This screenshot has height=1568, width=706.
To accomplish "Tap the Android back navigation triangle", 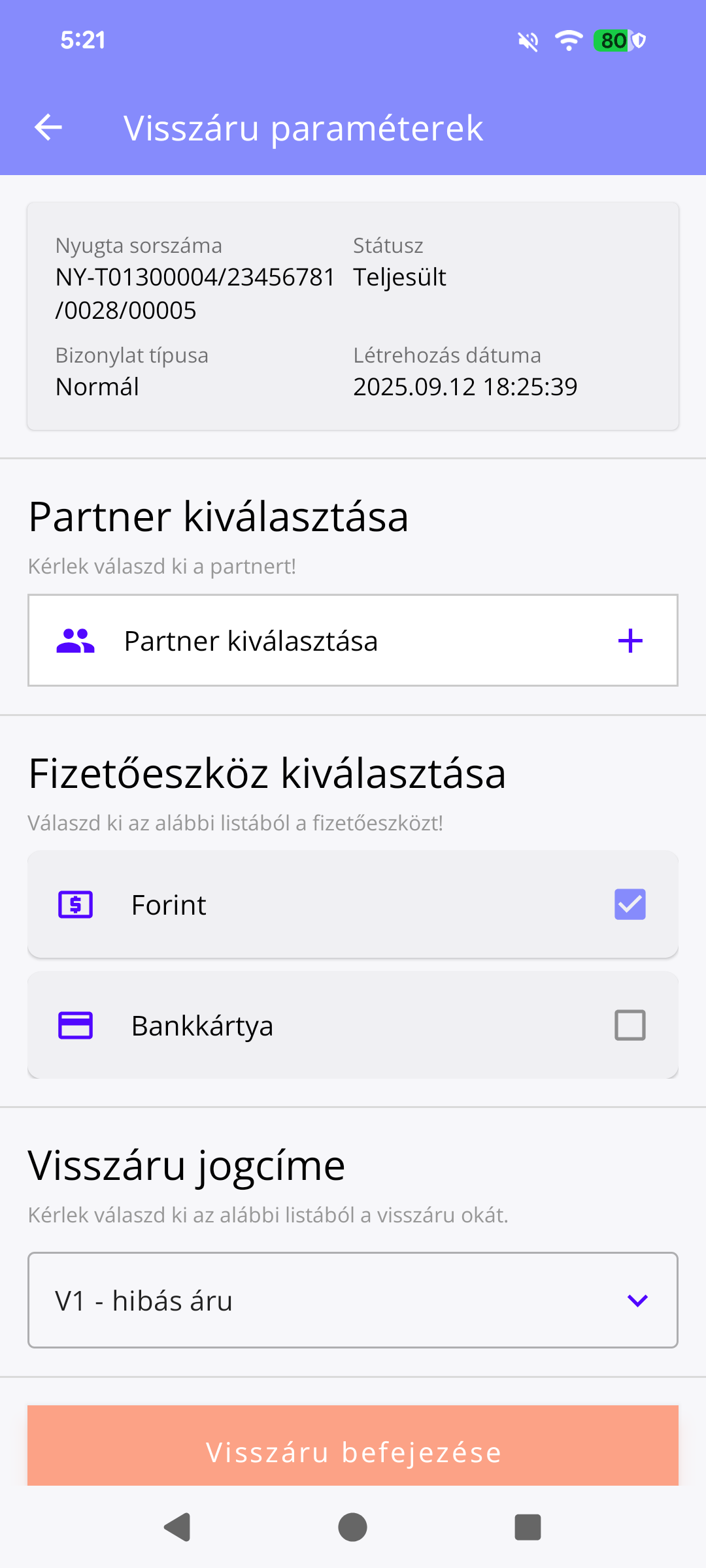I will 176,1527.
